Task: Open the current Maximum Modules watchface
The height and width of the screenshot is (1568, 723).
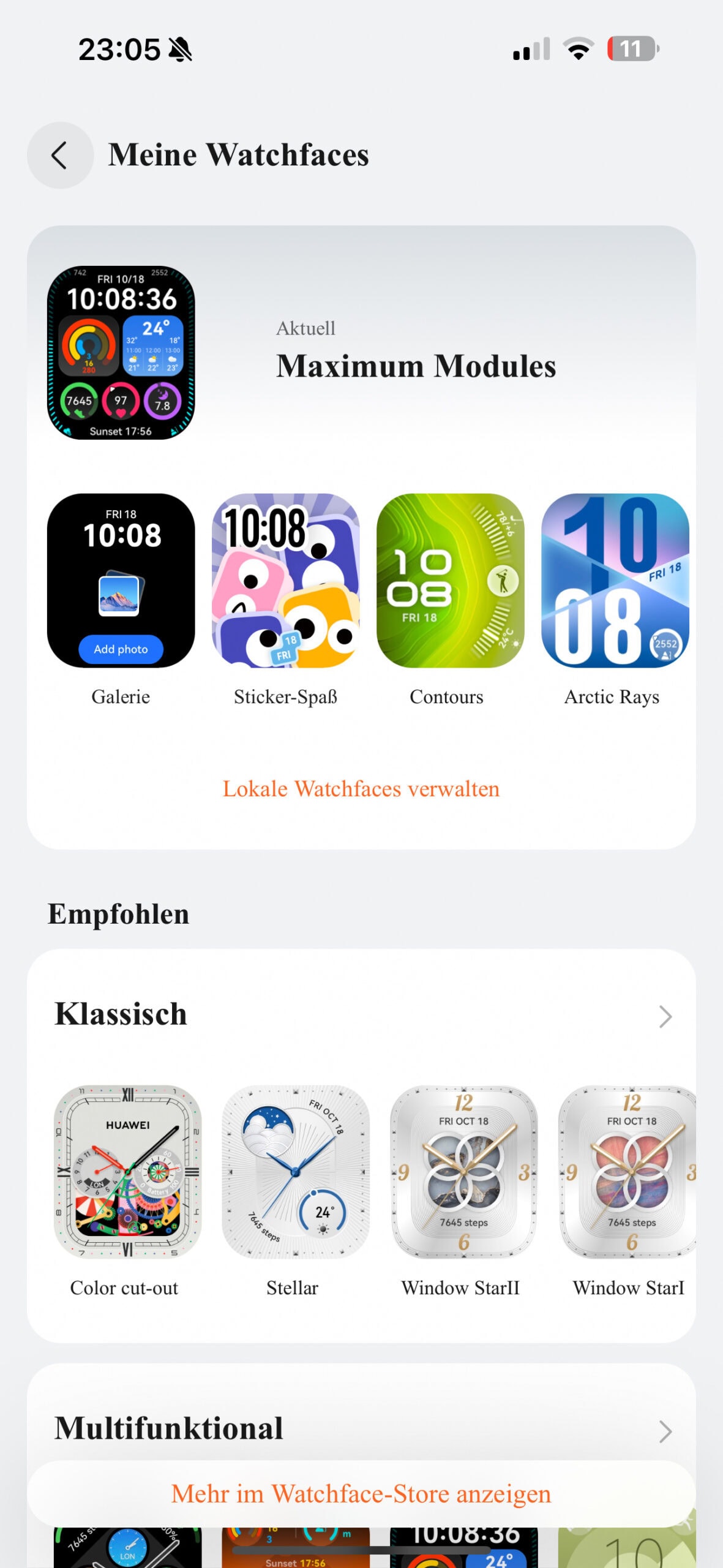Action: tap(121, 353)
